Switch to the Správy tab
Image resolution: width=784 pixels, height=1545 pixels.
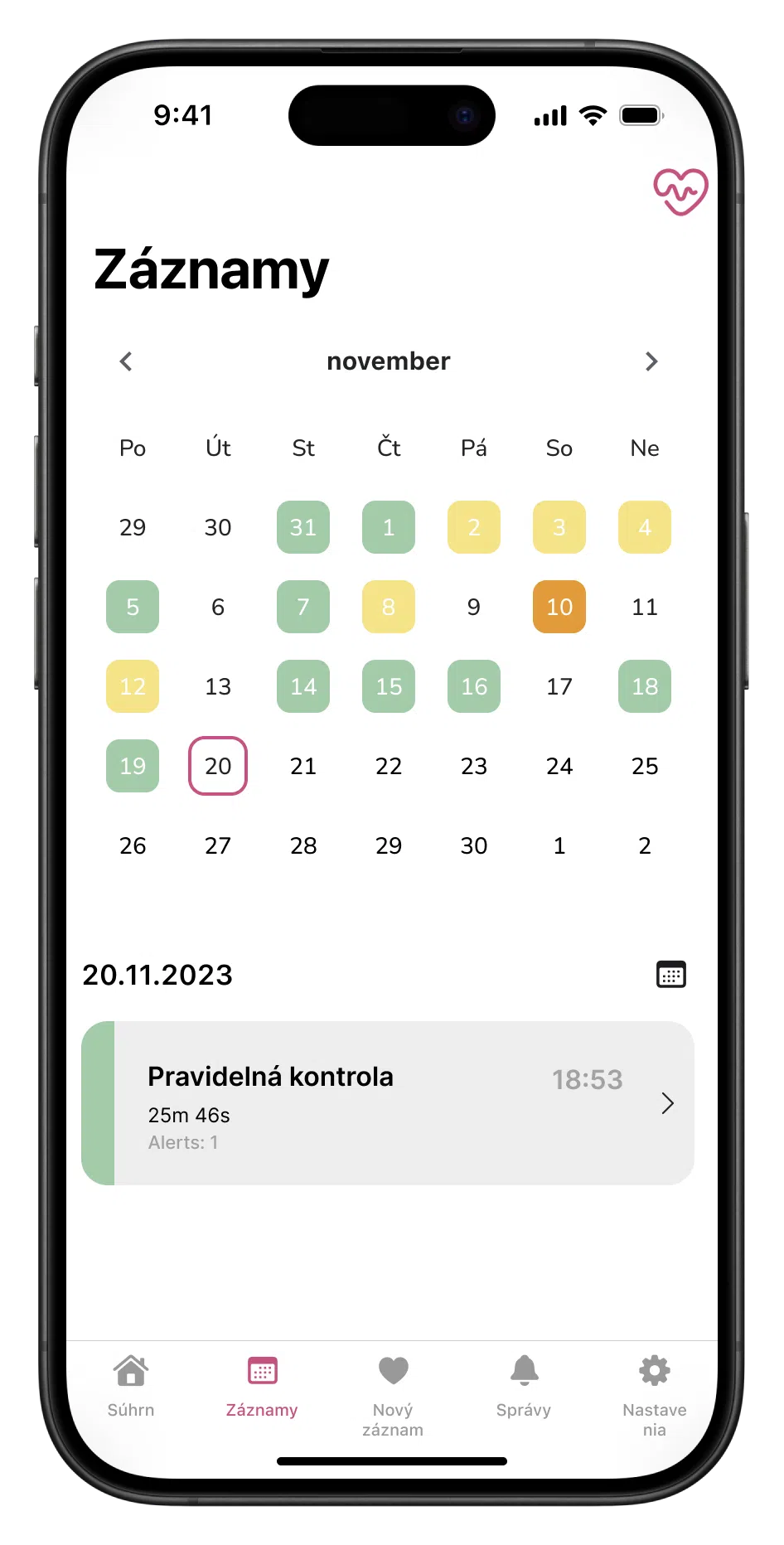click(x=524, y=1386)
